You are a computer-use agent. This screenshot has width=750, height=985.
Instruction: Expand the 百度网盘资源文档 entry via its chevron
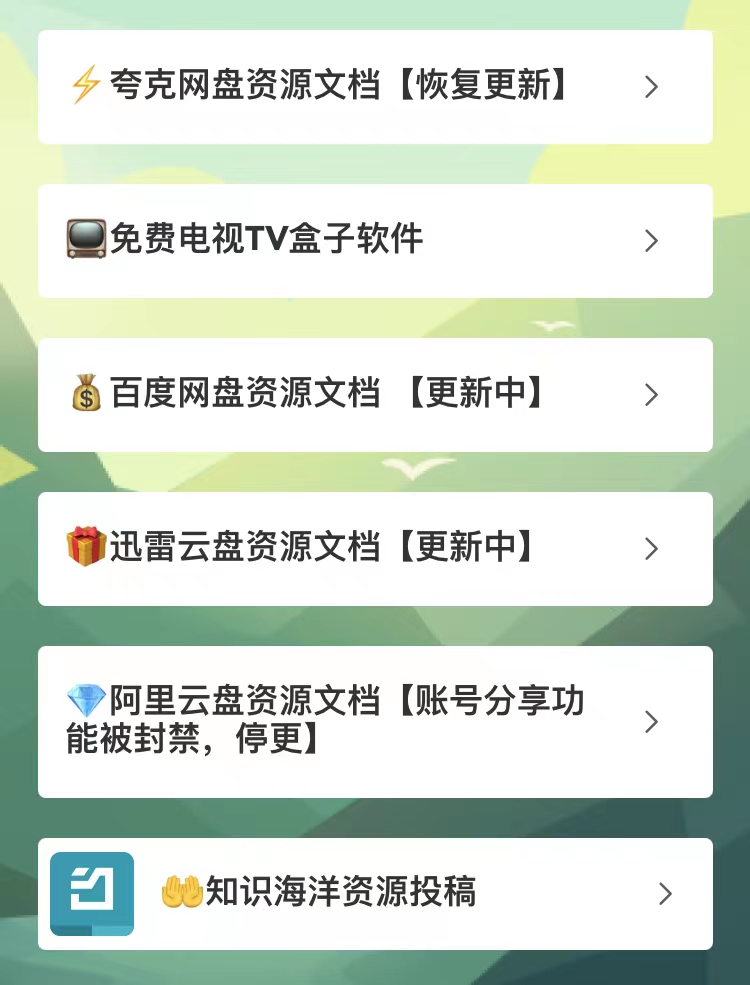[652, 394]
